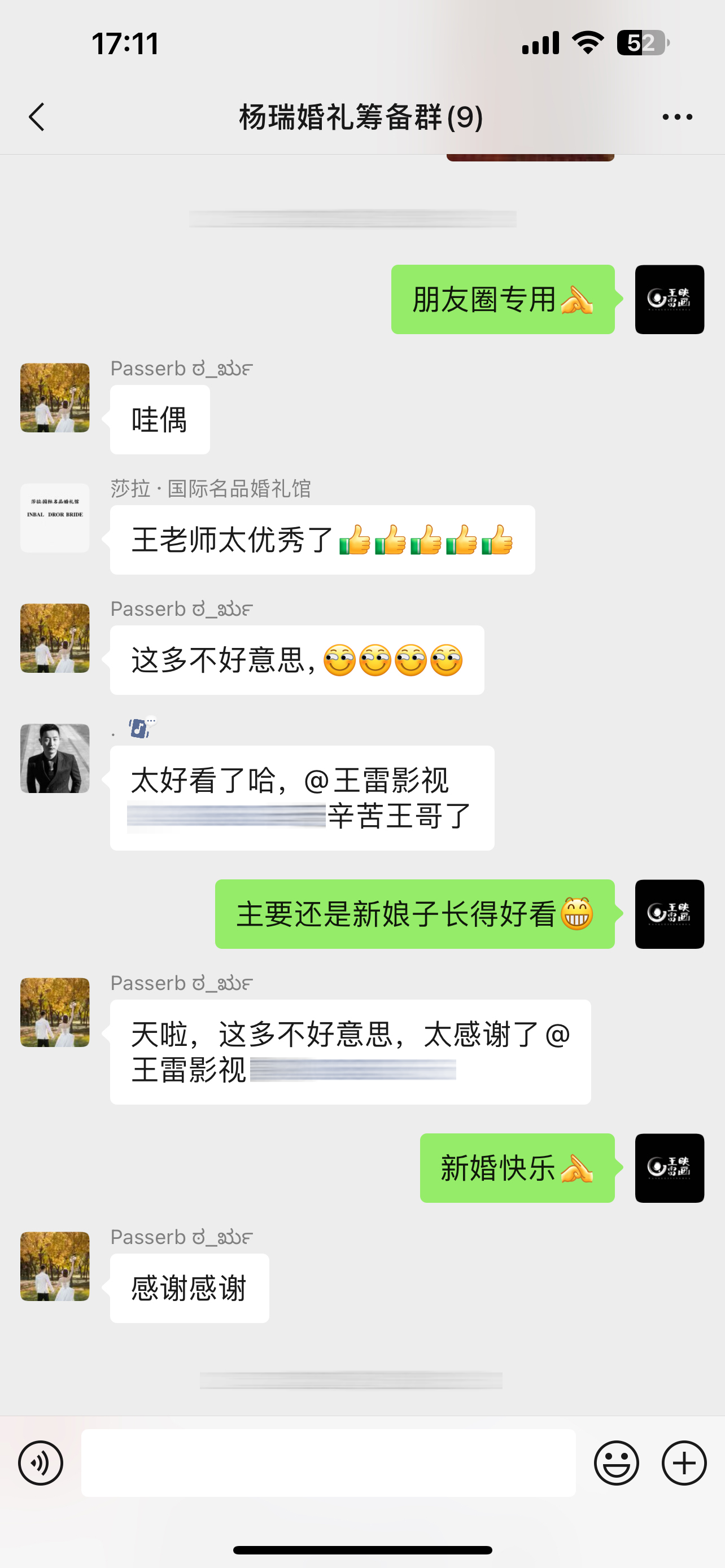View the black-and-white suit man's avatar profile
This screenshot has width=725, height=1568.
pos(55,759)
